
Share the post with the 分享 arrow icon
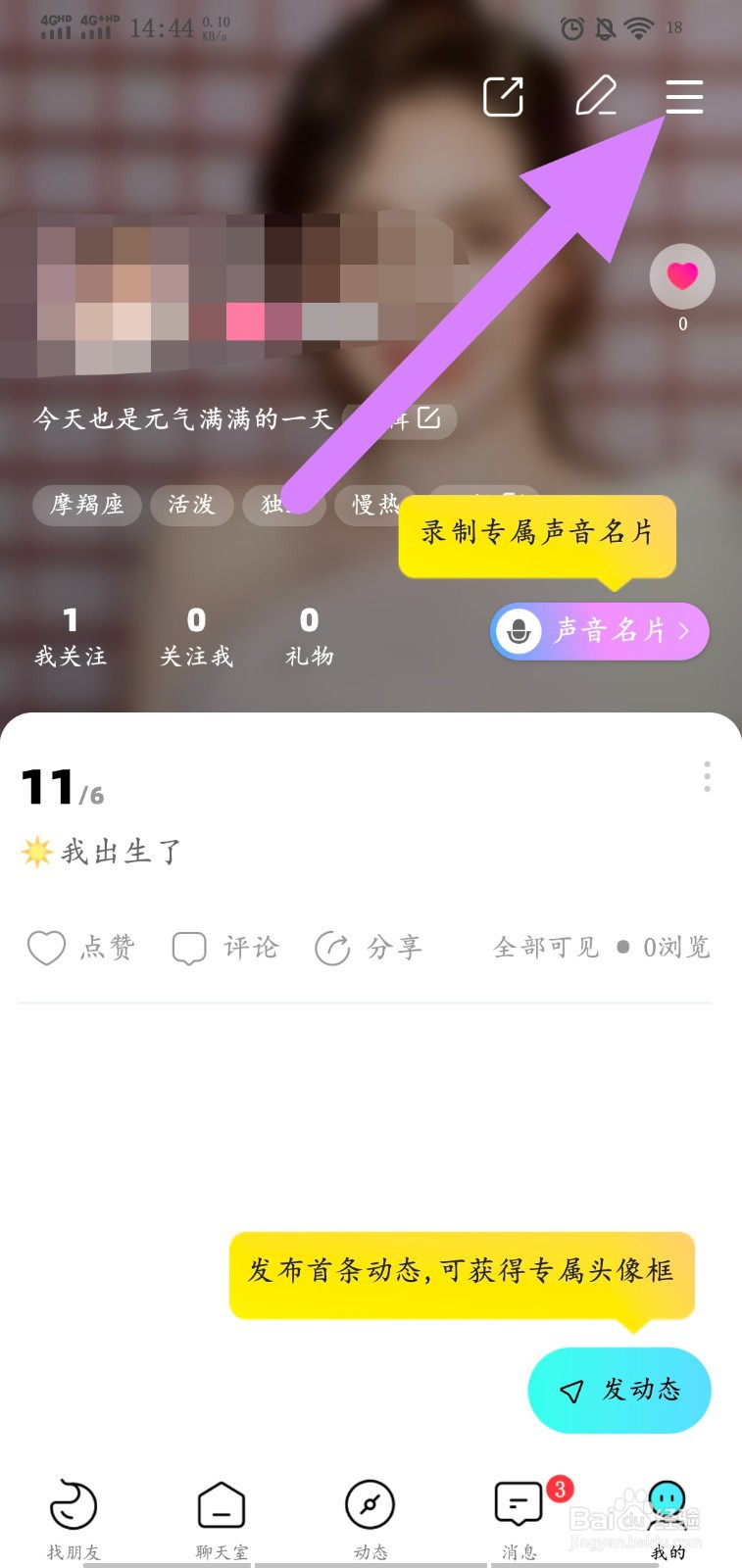[x=334, y=947]
